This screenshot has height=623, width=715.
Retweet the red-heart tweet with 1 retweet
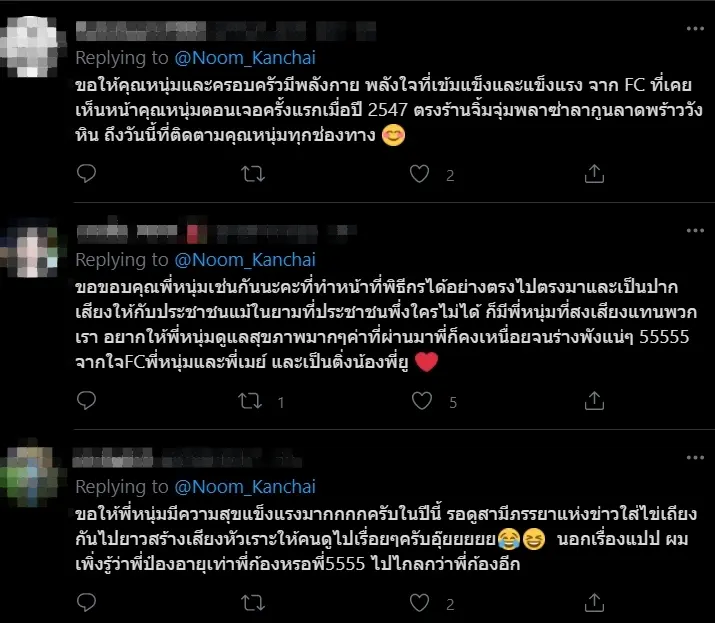(256, 402)
